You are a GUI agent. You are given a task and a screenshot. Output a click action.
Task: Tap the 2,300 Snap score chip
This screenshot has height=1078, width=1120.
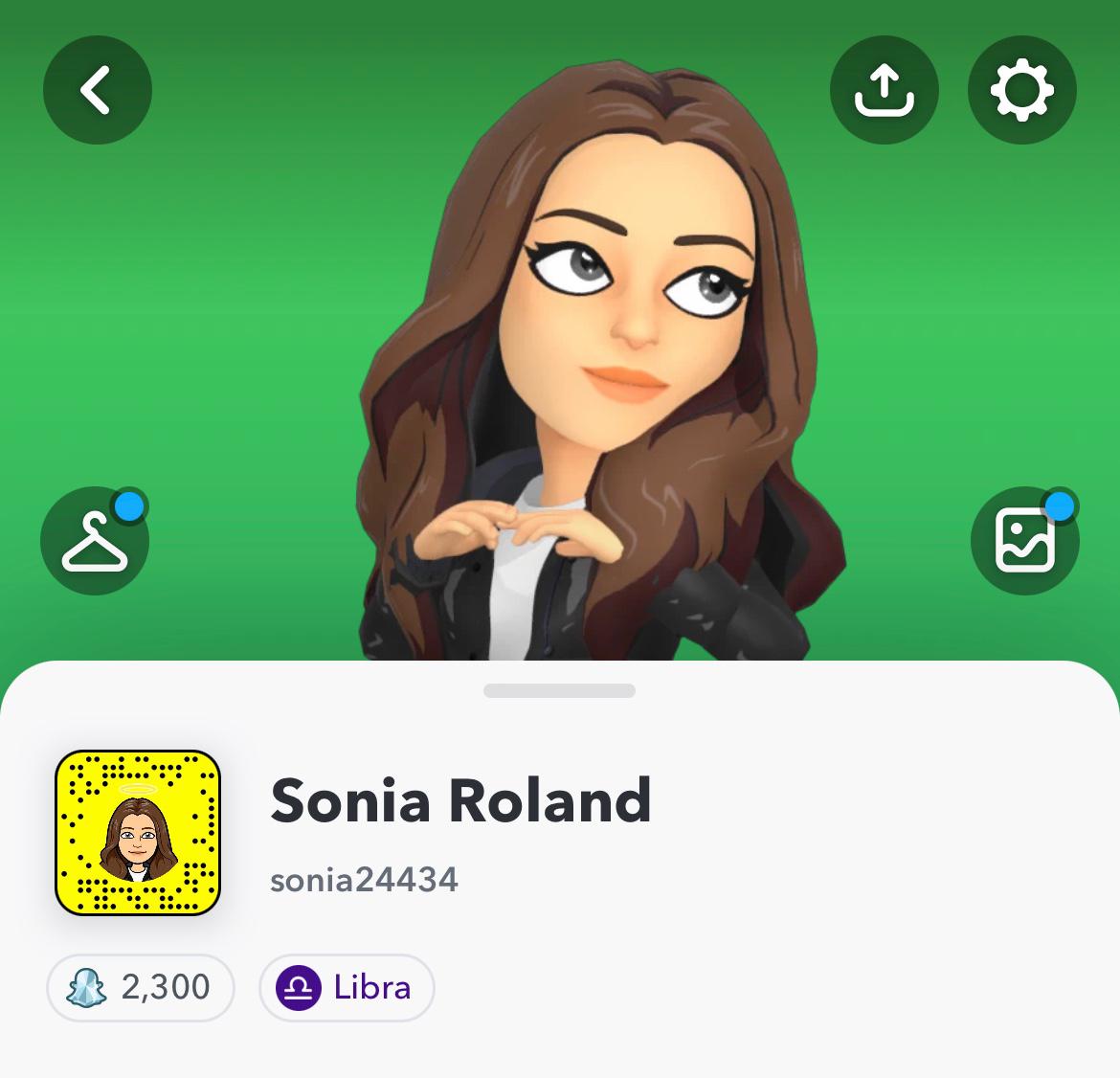coord(141,987)
